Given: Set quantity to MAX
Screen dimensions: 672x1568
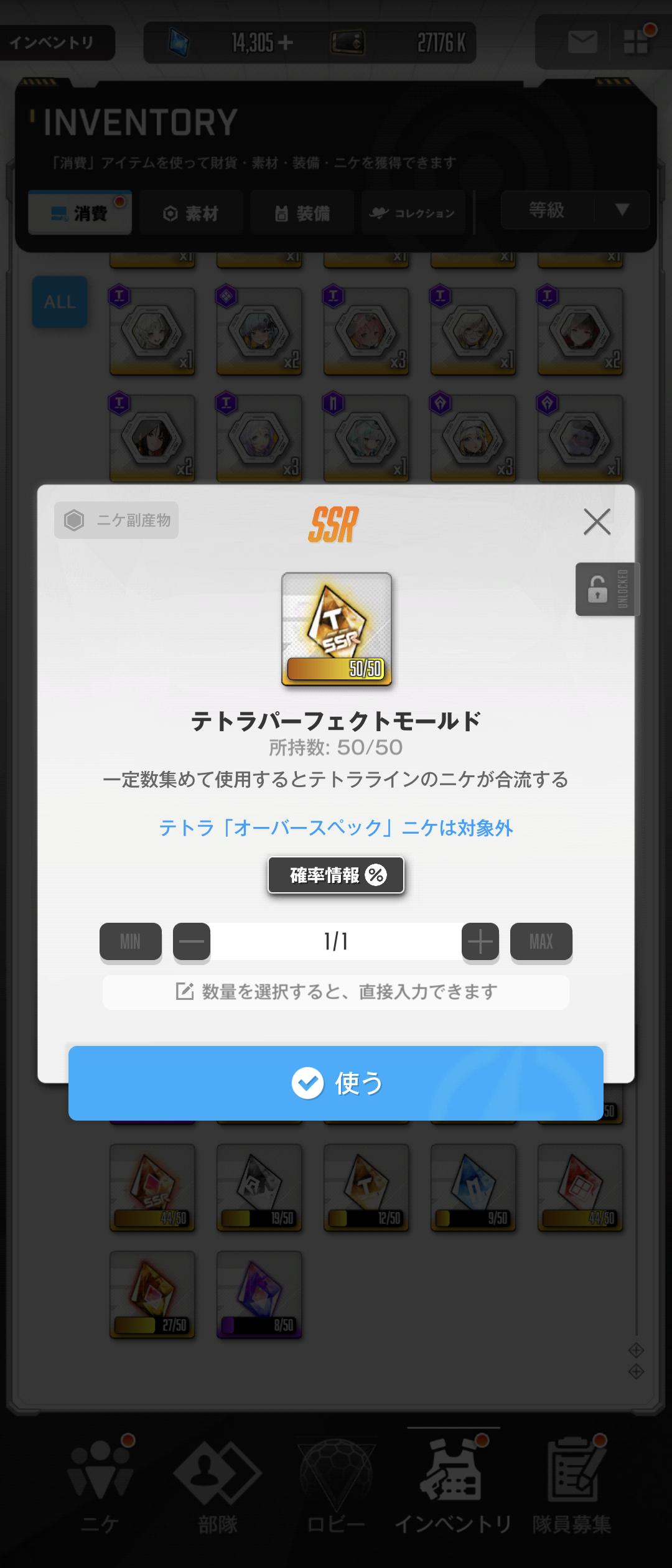Looking at the screenshot, I should click(x=541, y=941).
